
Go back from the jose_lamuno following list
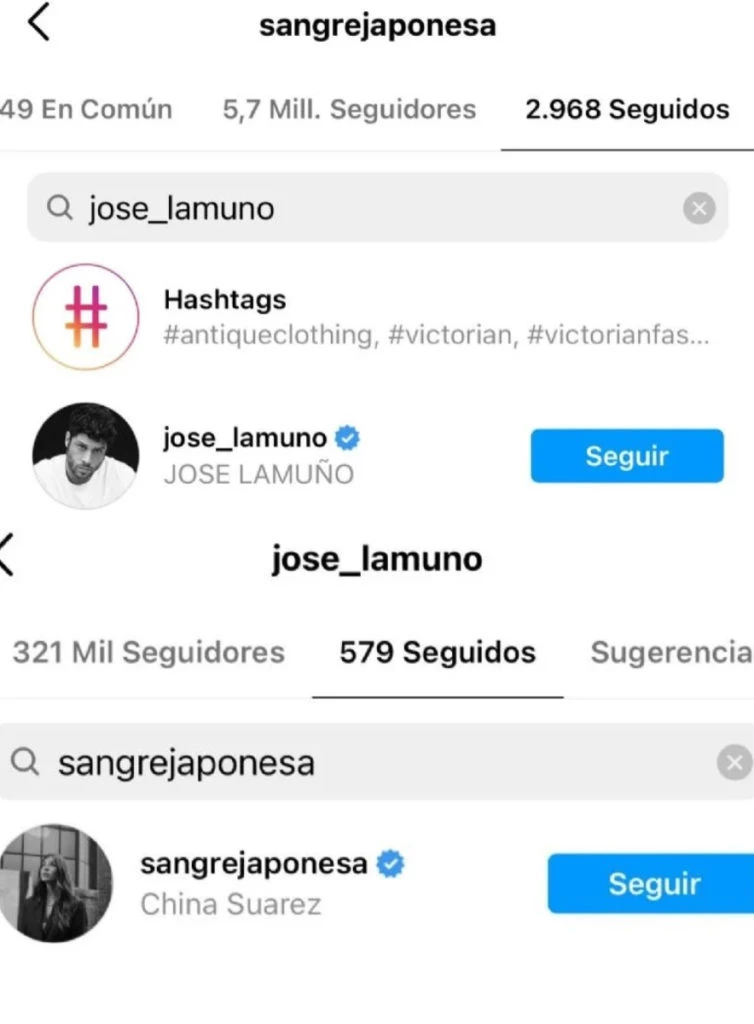8,556
